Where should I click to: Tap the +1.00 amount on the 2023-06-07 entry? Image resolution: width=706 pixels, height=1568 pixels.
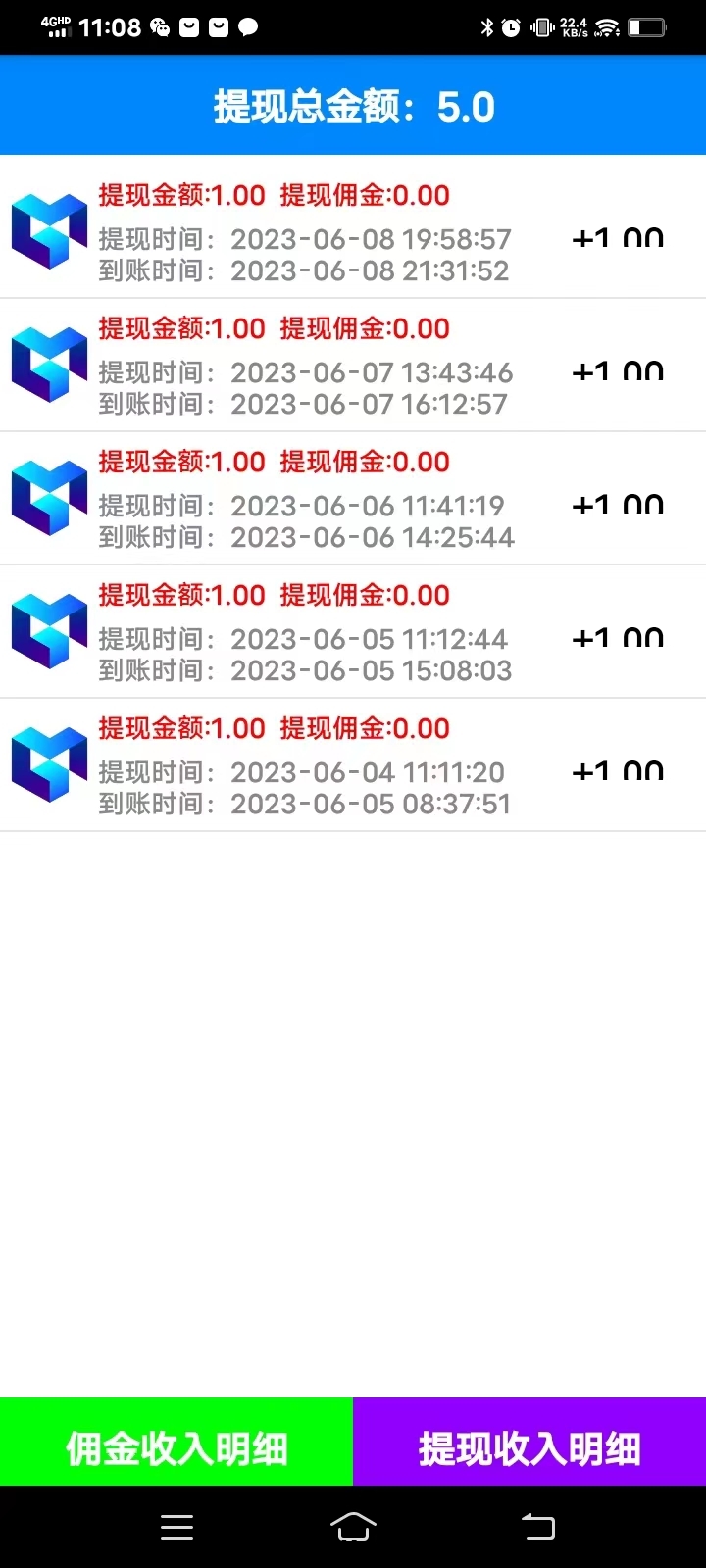coord(617,372)
